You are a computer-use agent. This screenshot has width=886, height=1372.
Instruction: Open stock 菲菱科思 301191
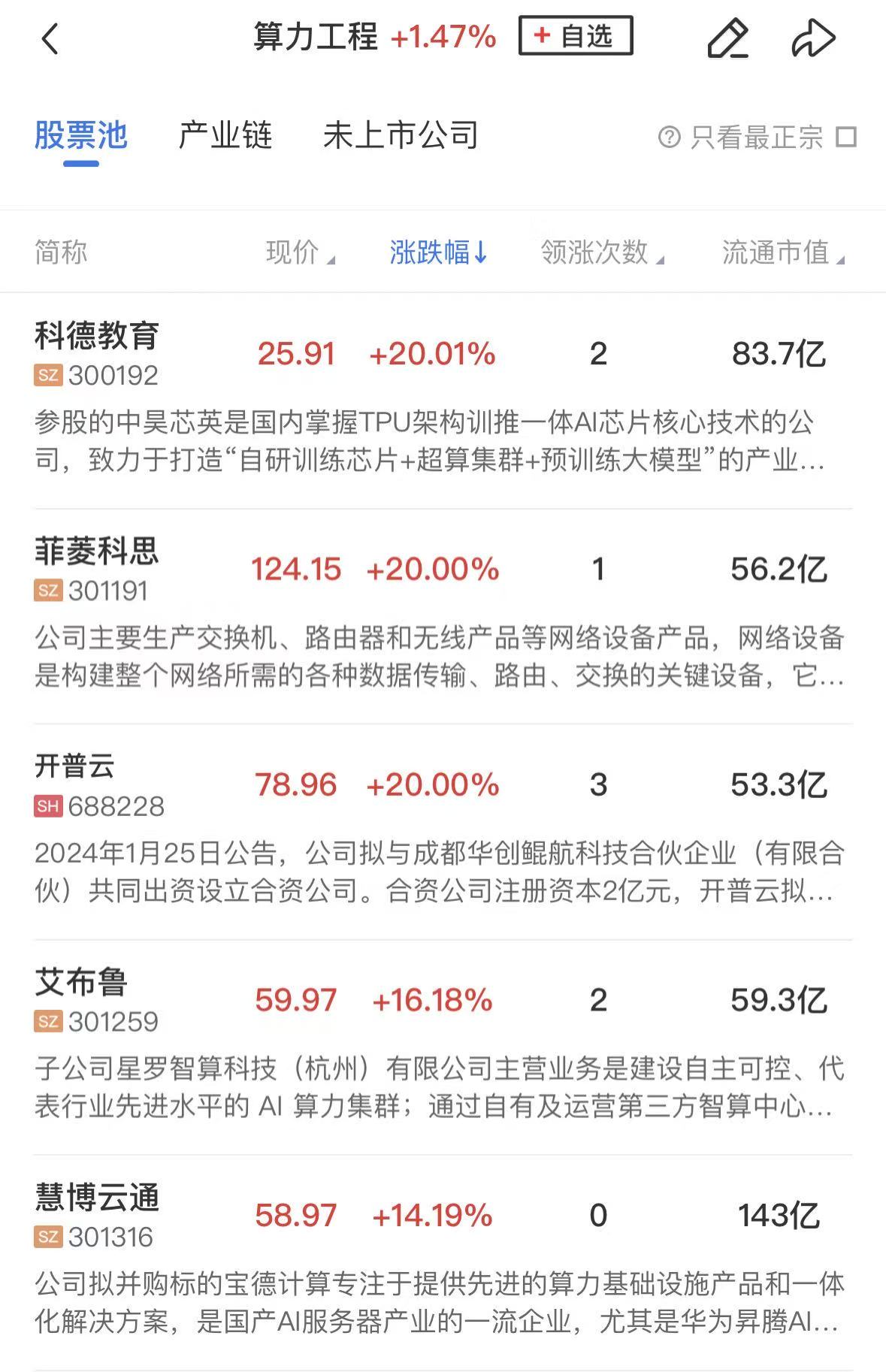tap(96, 569)
